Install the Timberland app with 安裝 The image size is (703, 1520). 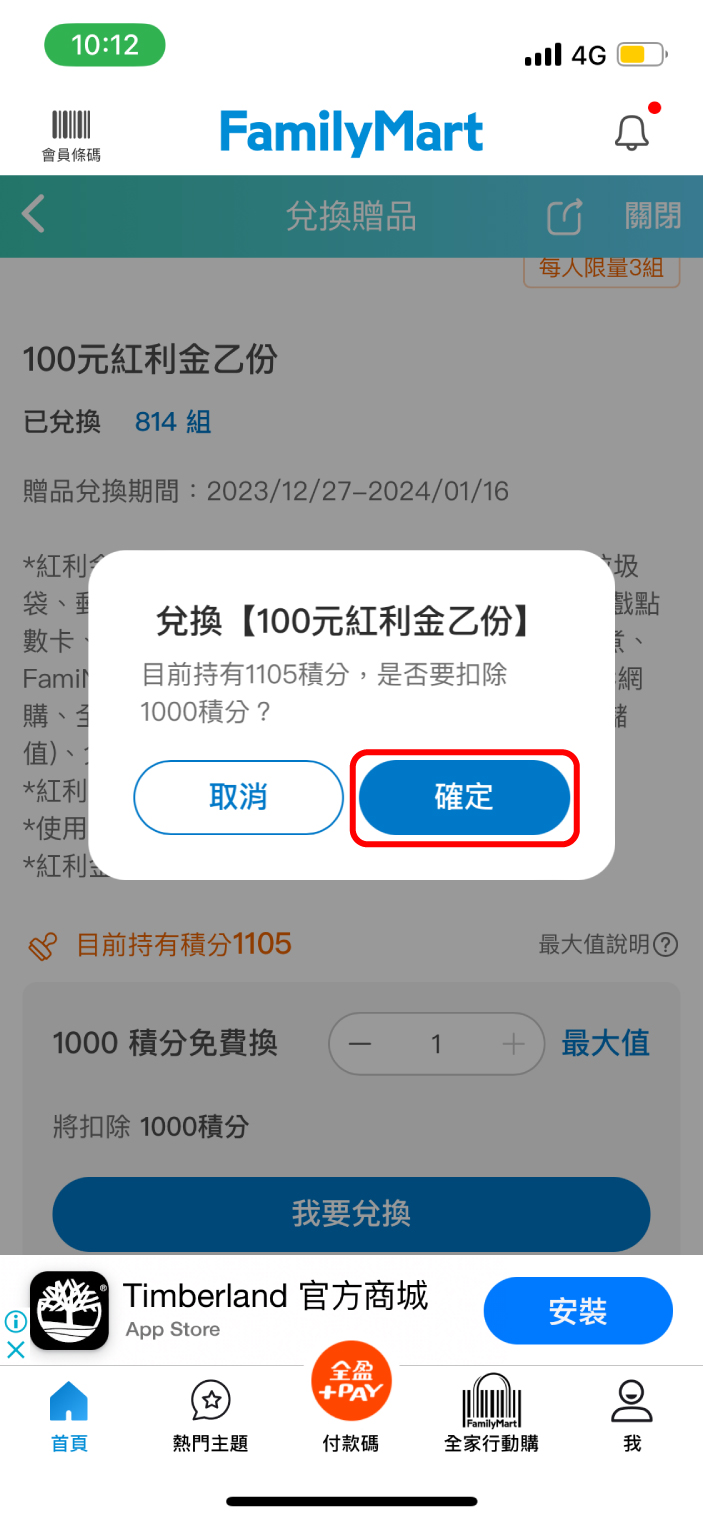pyautogui.click(x=578, y=1311)
